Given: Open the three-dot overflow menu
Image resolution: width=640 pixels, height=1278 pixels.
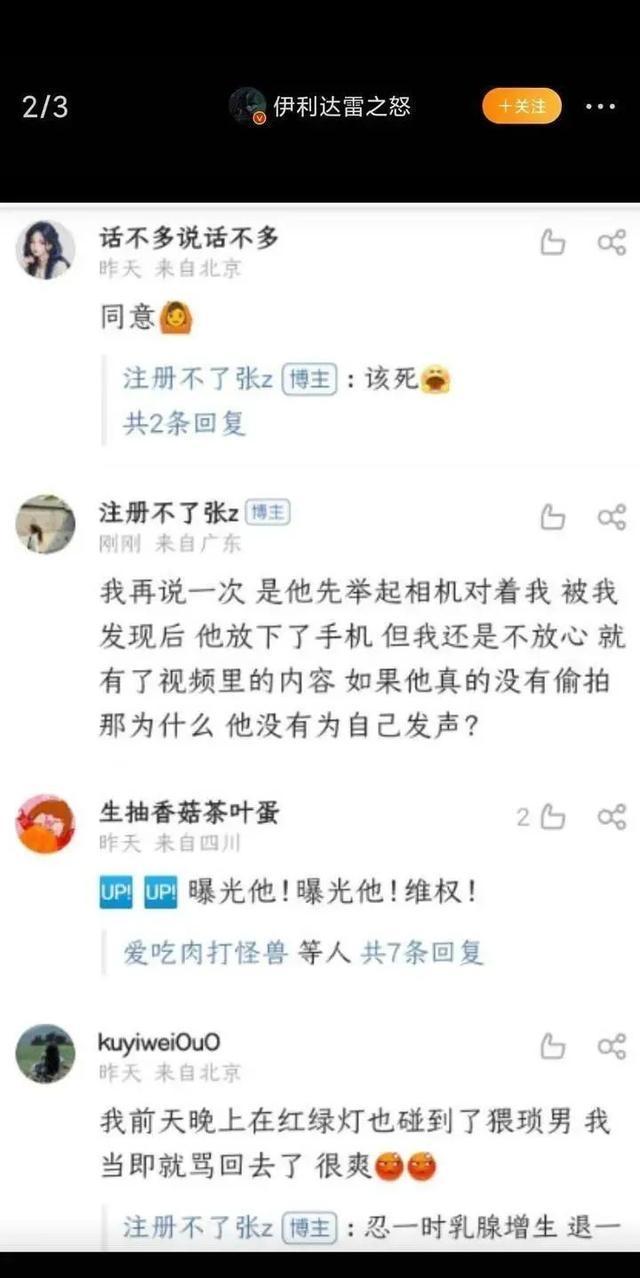Looking at the screenshot, I should pos(601,106).
